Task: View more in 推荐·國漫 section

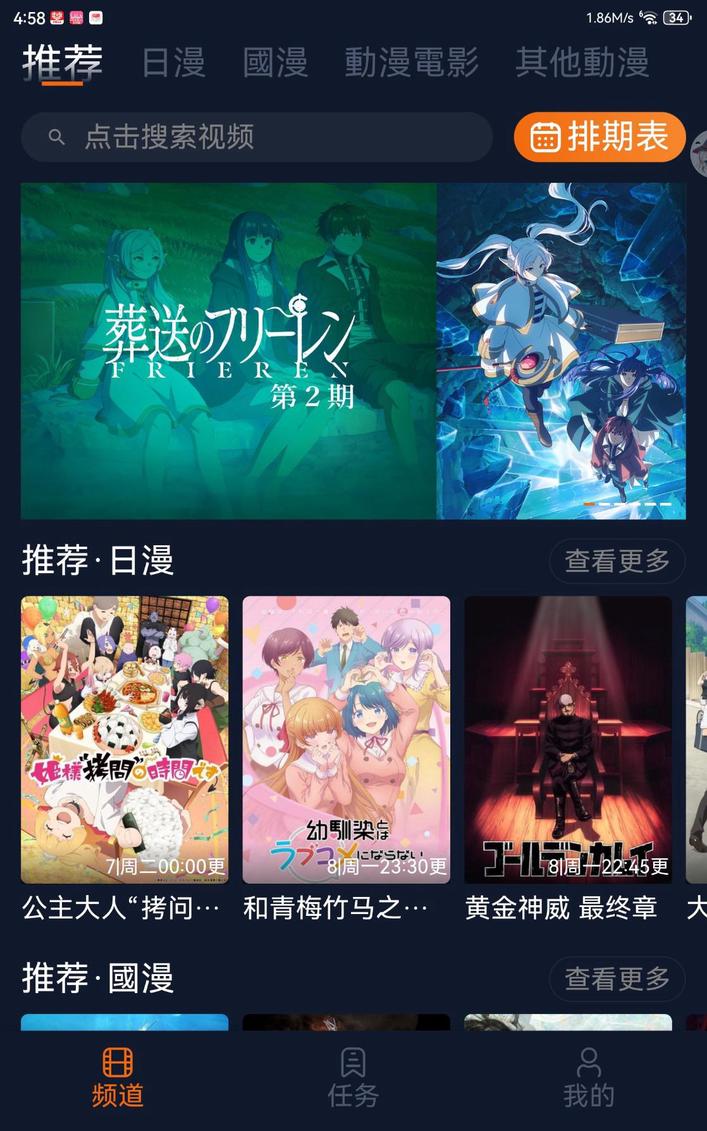Action: pos(616,978)
